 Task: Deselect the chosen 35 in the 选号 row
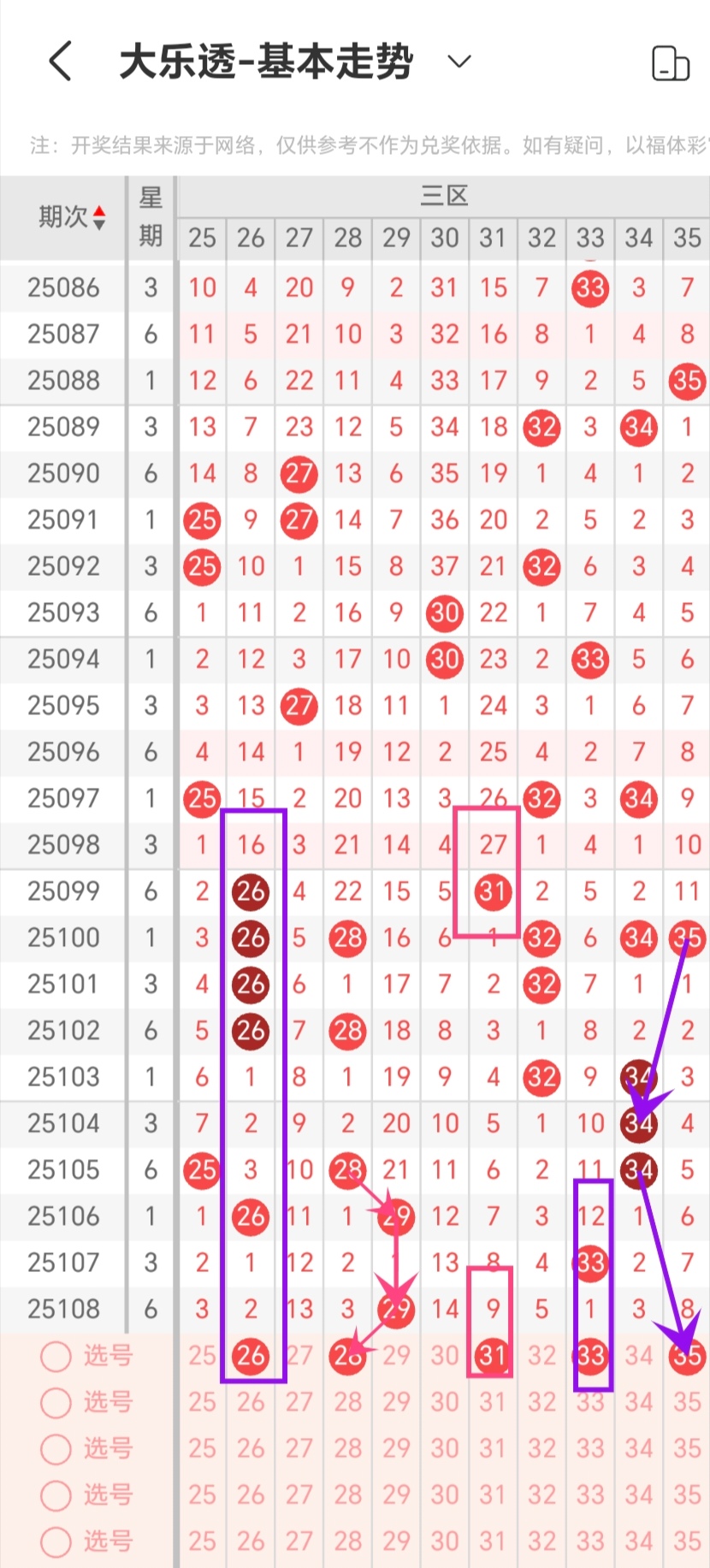tap(687, 1356)
